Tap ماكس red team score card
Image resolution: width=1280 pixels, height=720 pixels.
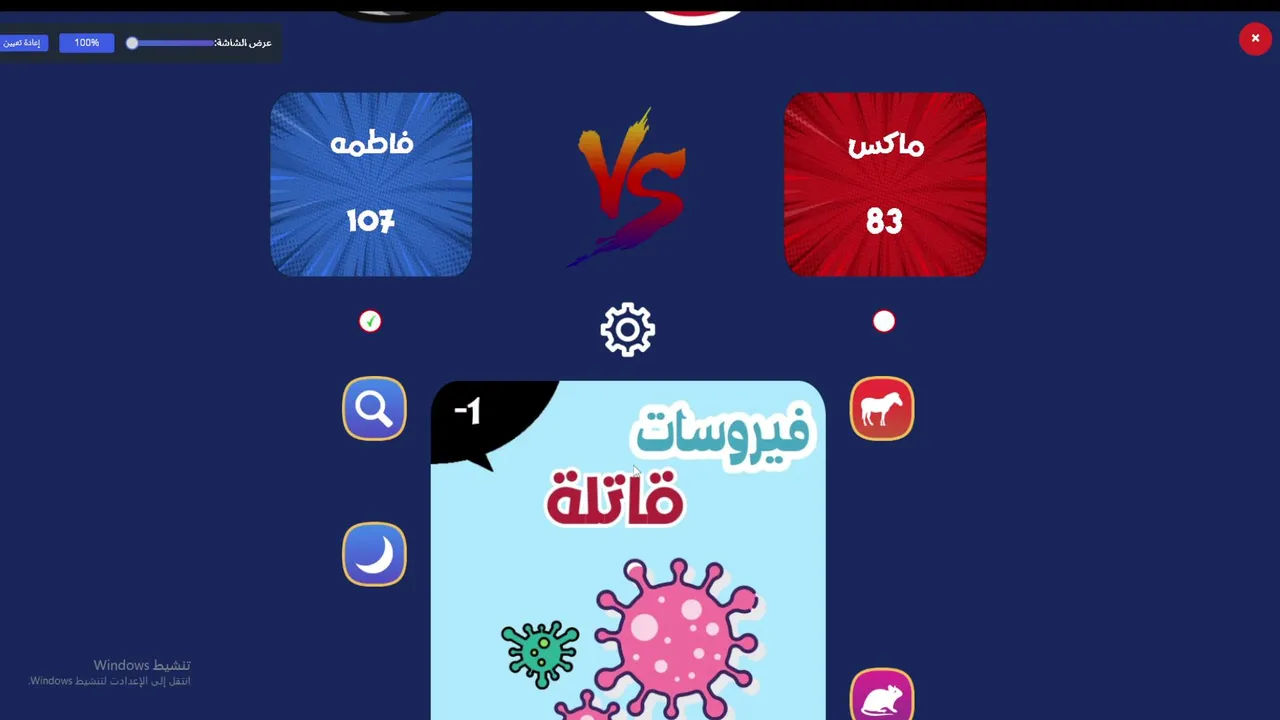(x=885, y=184)
